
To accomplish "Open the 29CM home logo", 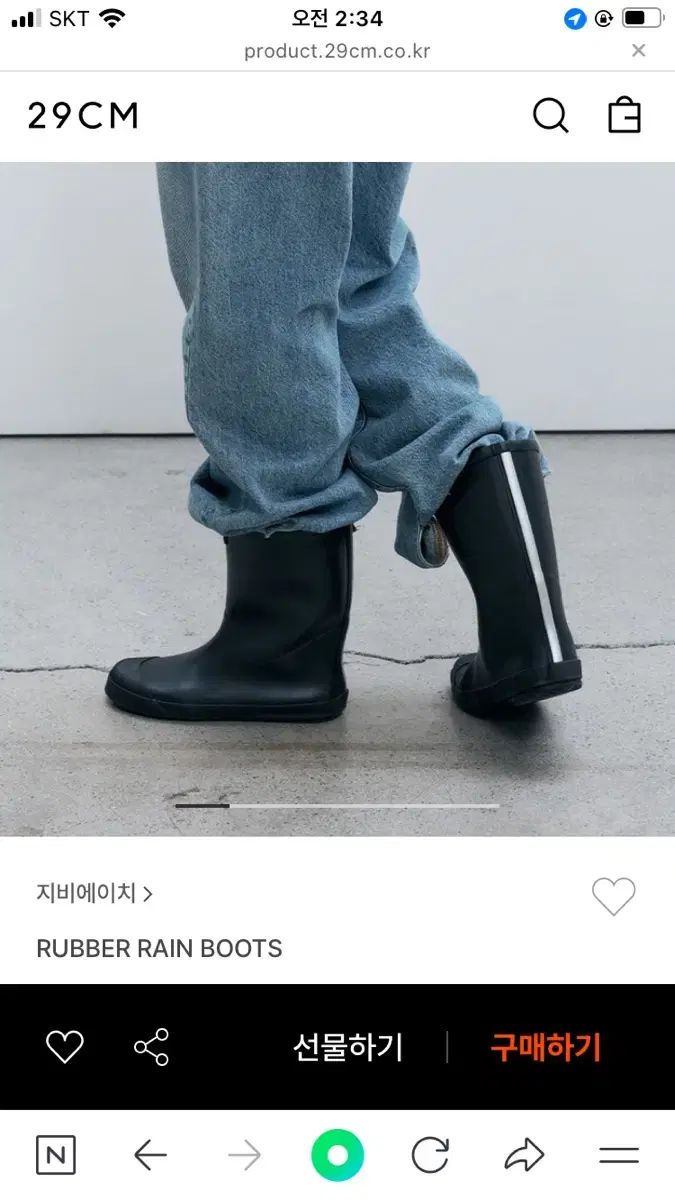I will (x=83, y=116).
